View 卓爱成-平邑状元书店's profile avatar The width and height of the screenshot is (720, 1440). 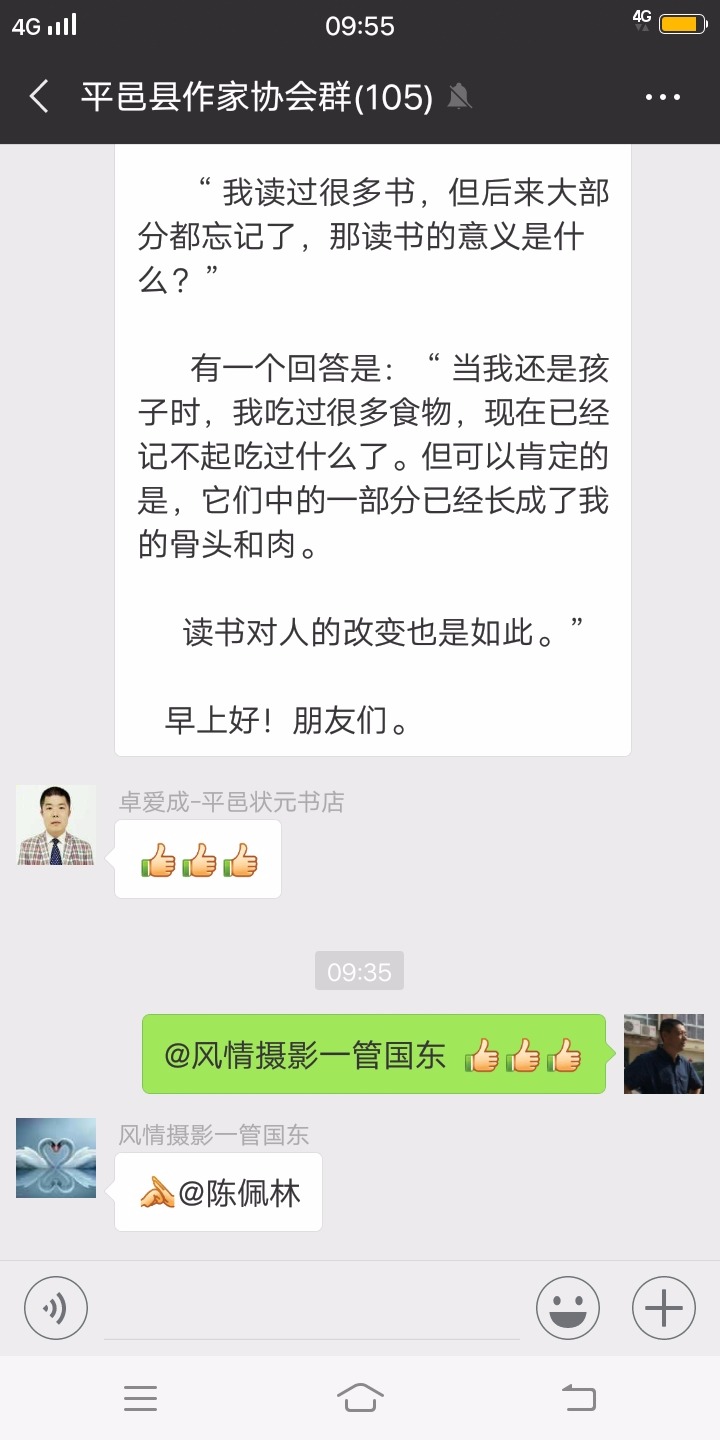(56, 825)
